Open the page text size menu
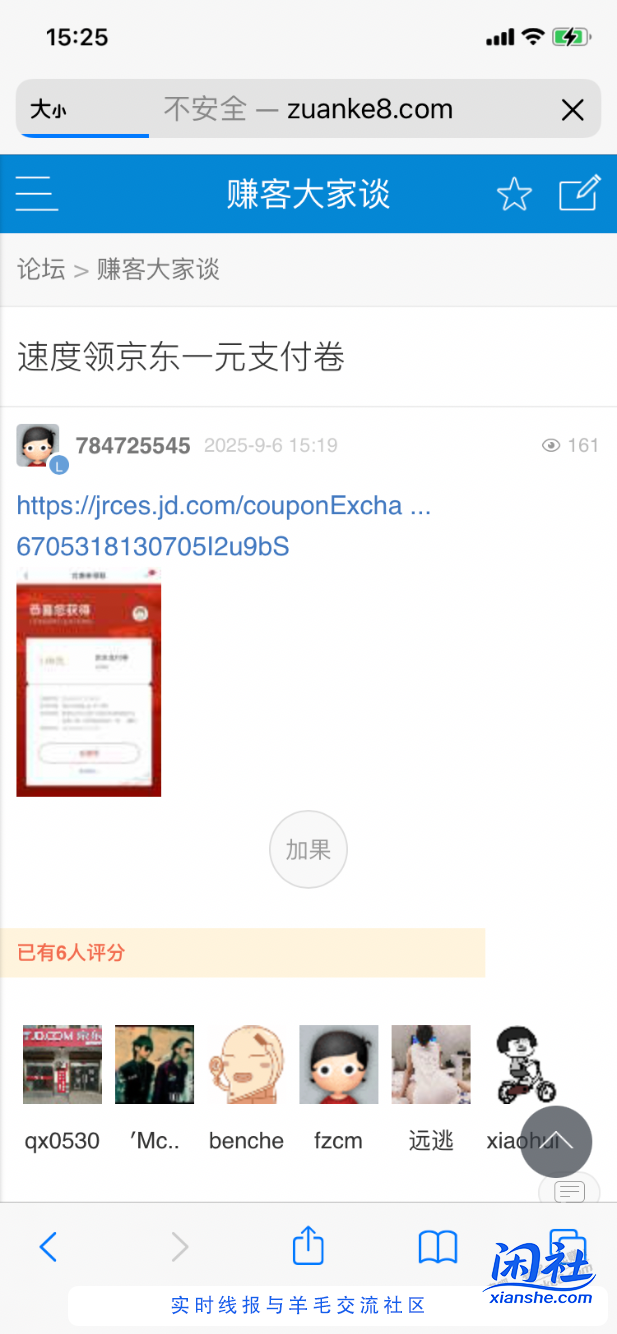The width and height of the screenshot is (617, 1334). pos(48,110)
